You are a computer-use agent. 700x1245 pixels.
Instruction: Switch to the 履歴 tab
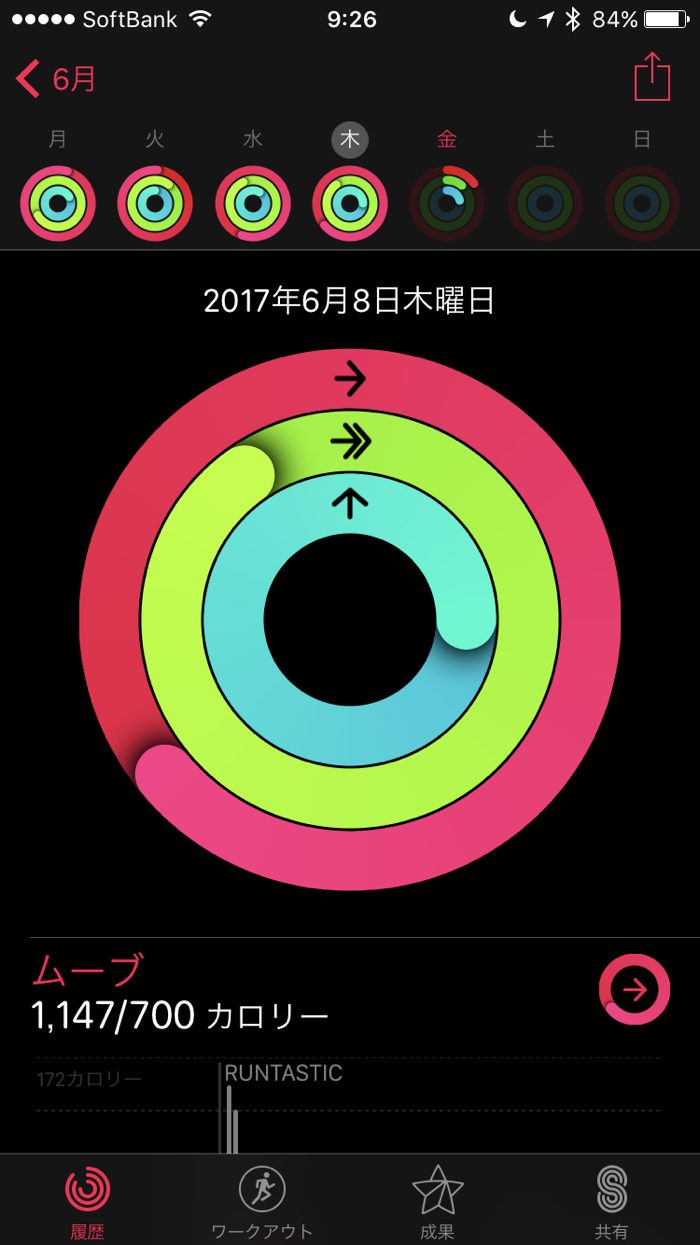pyautogui.click(x=88, y=1200)
